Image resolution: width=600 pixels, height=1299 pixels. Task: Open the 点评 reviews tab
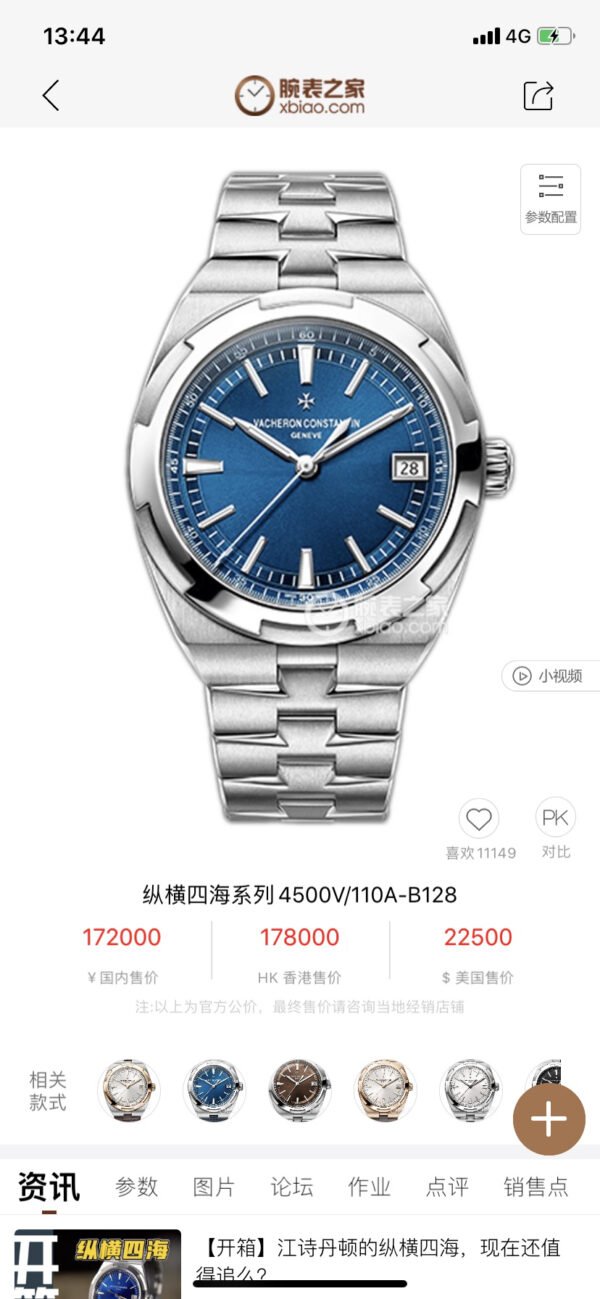click(447, 1187)
